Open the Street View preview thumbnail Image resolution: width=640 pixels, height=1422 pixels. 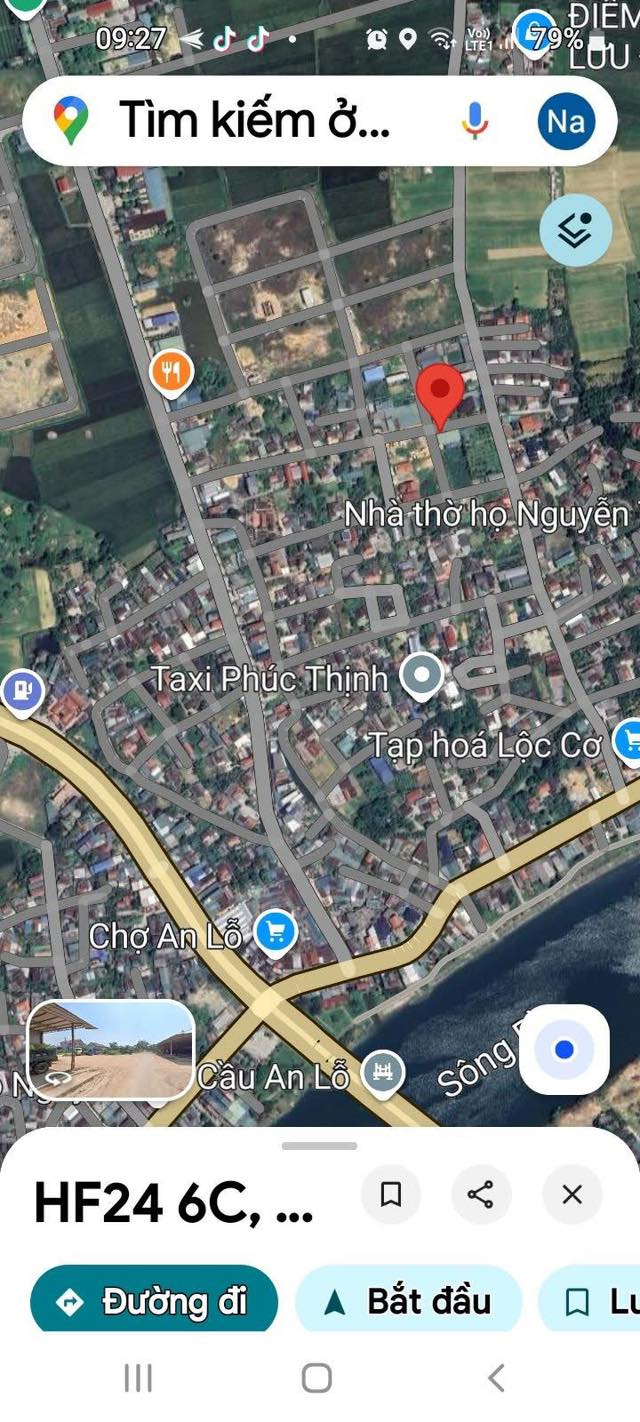click(x=111, y=1050)
